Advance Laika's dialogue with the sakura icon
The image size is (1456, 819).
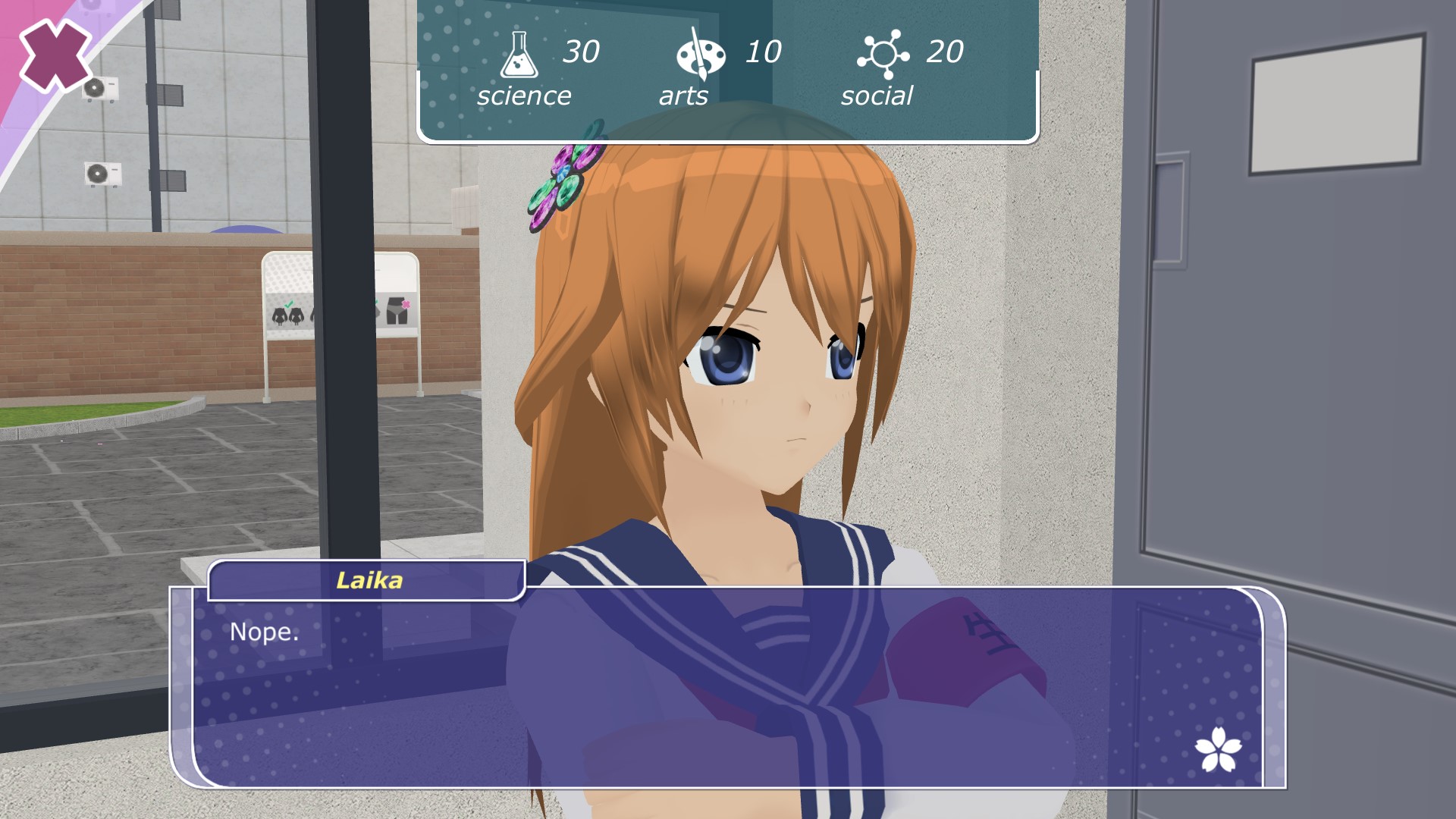(x=1218, y=749)
